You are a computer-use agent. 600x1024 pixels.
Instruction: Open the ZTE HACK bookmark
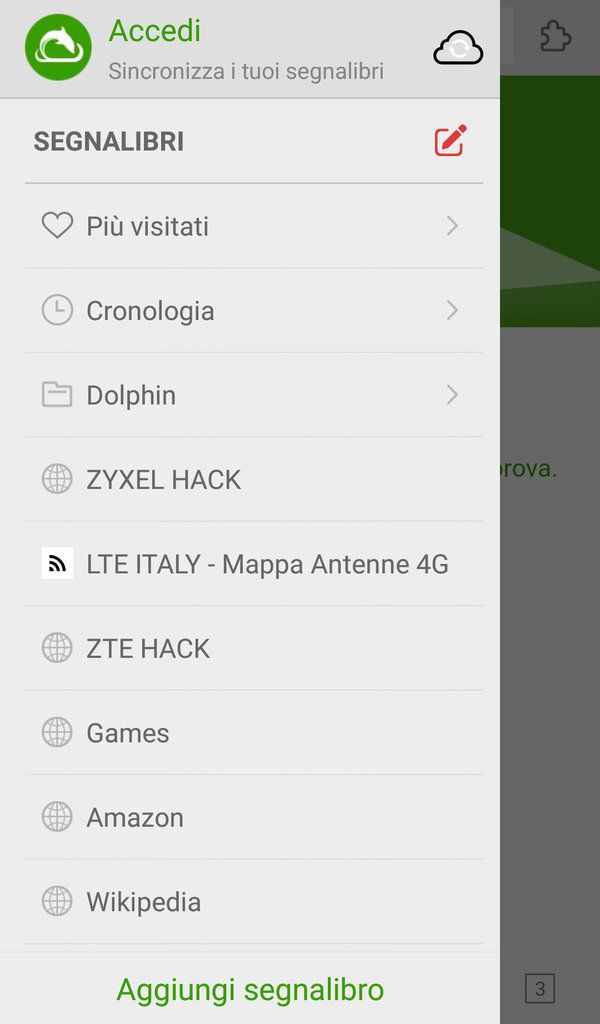254,648
